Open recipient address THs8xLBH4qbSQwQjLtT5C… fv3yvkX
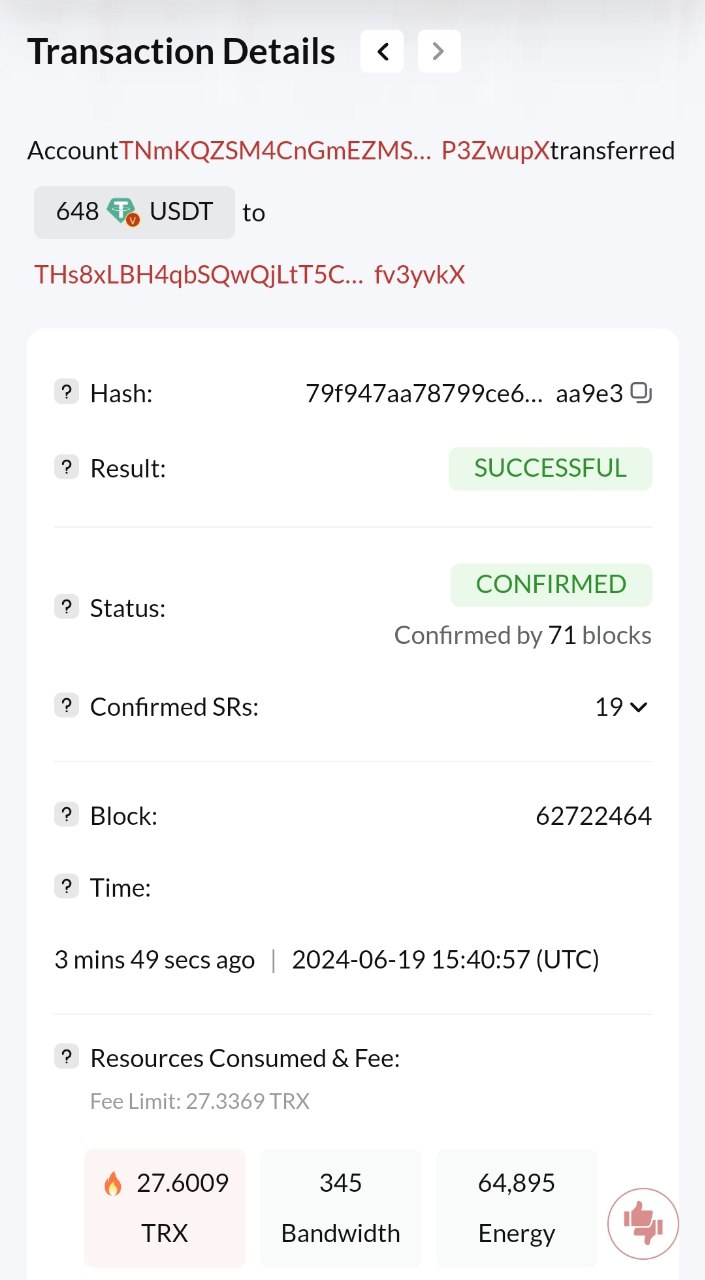 point(249,275)
